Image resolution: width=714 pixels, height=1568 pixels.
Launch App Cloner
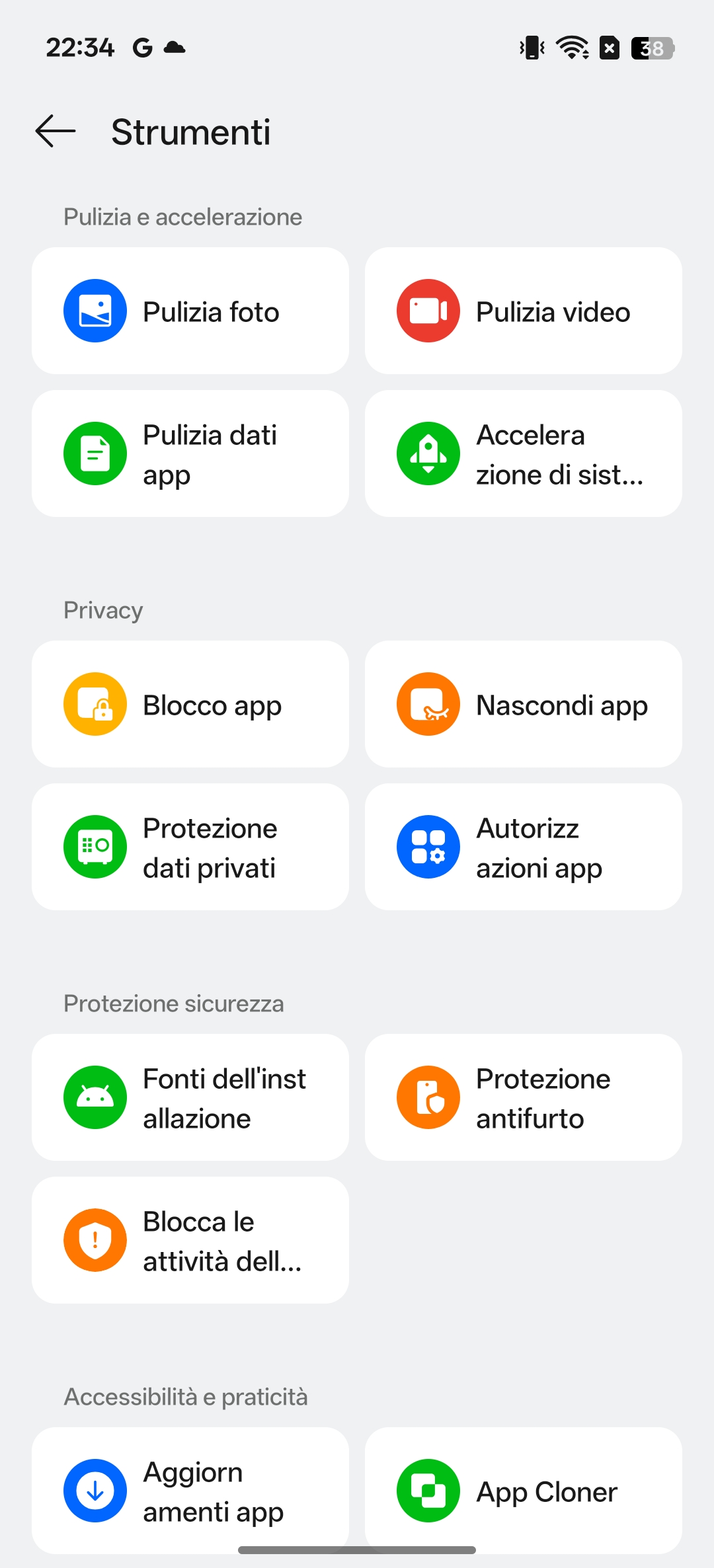pos(524,1490)
